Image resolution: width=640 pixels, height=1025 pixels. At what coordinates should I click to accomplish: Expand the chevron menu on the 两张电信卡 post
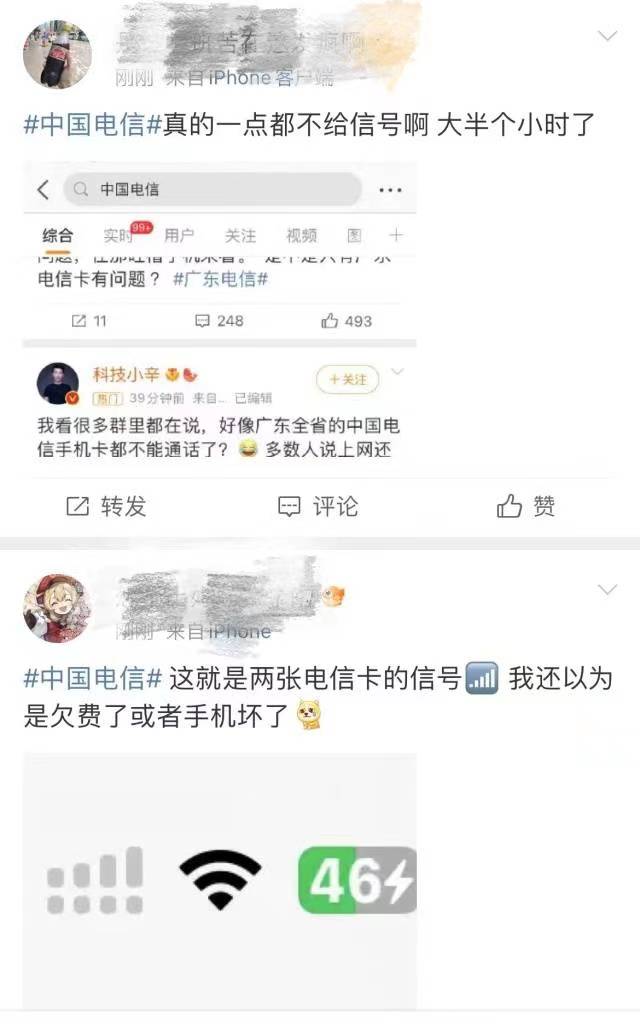pyautogui.click(x=607, y=590)
